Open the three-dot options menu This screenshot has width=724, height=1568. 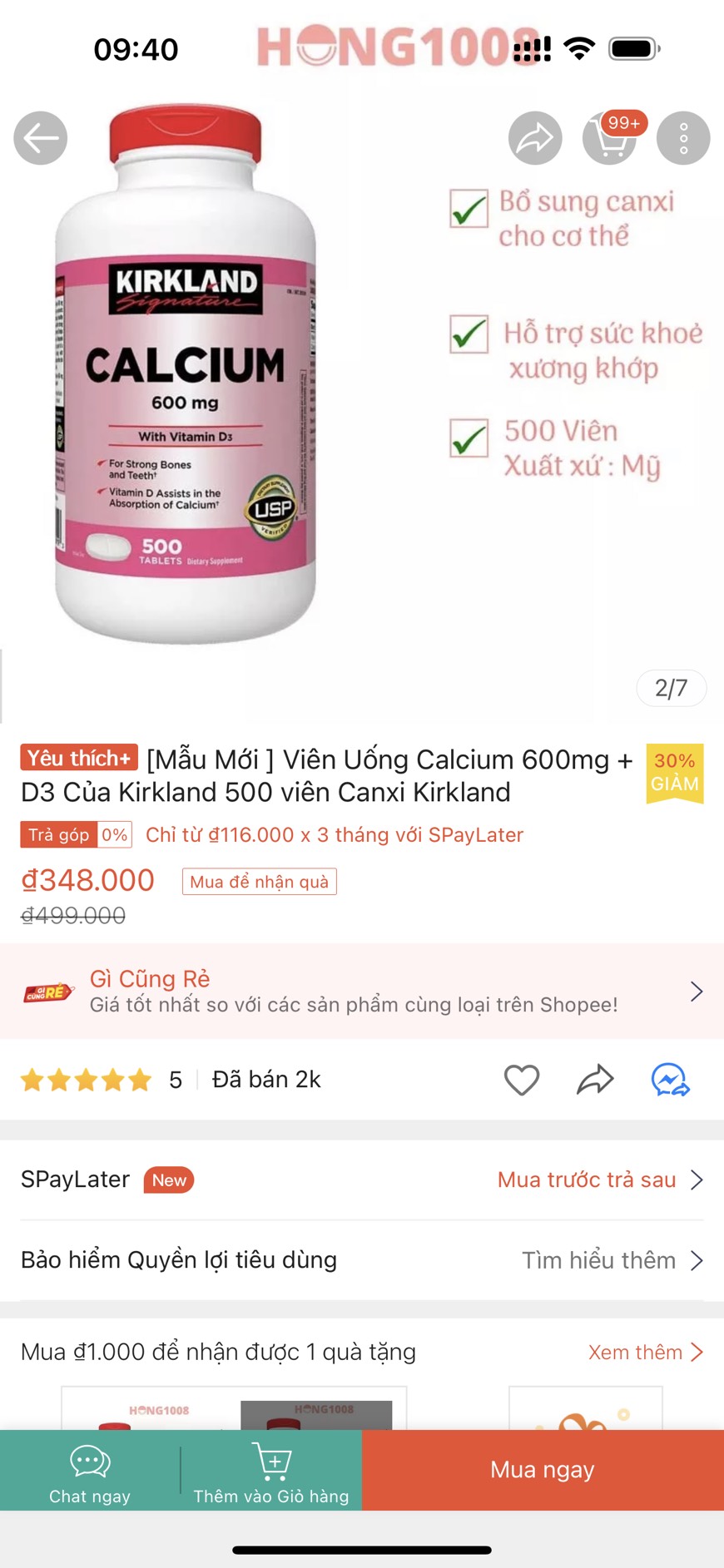click(683, 138)
